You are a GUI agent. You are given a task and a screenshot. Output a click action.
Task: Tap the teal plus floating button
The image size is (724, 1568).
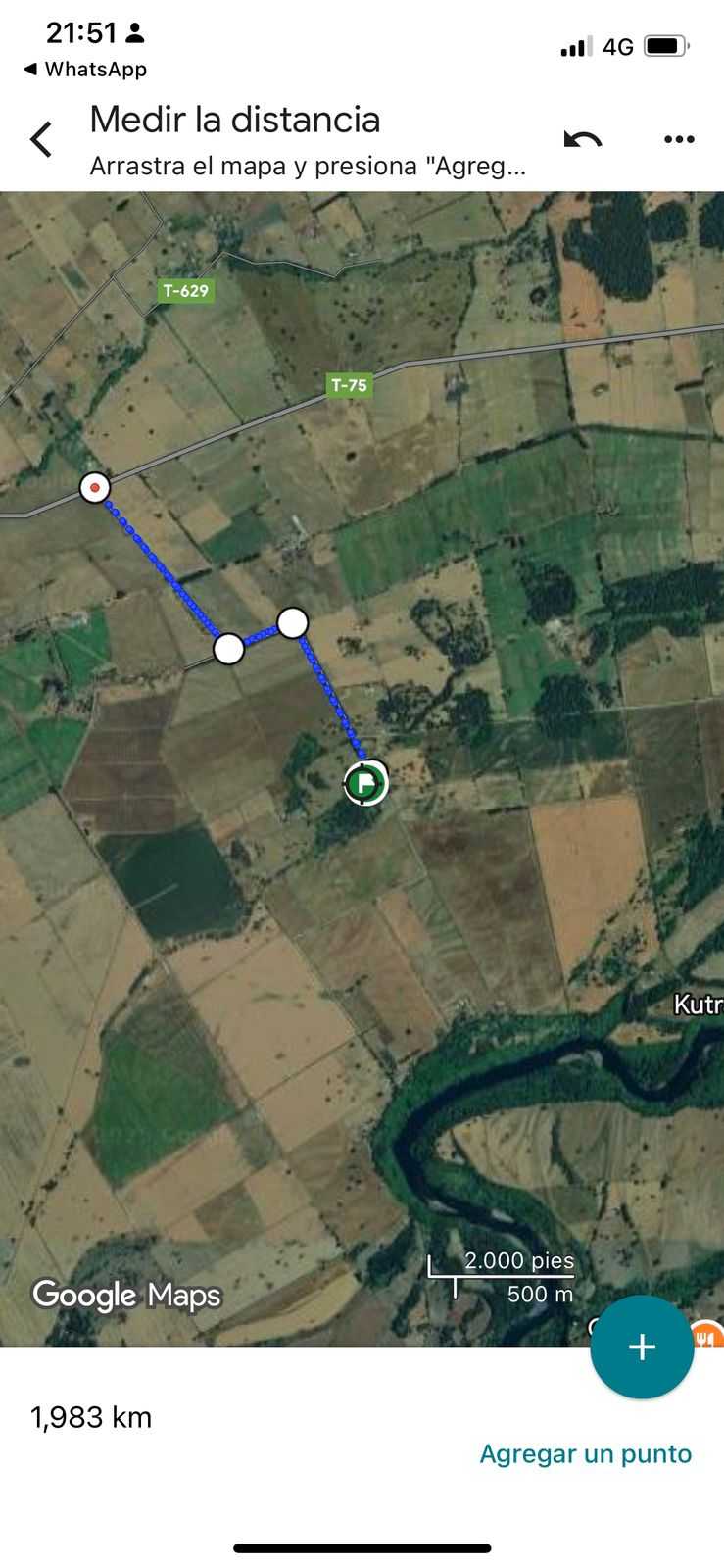642,1347
